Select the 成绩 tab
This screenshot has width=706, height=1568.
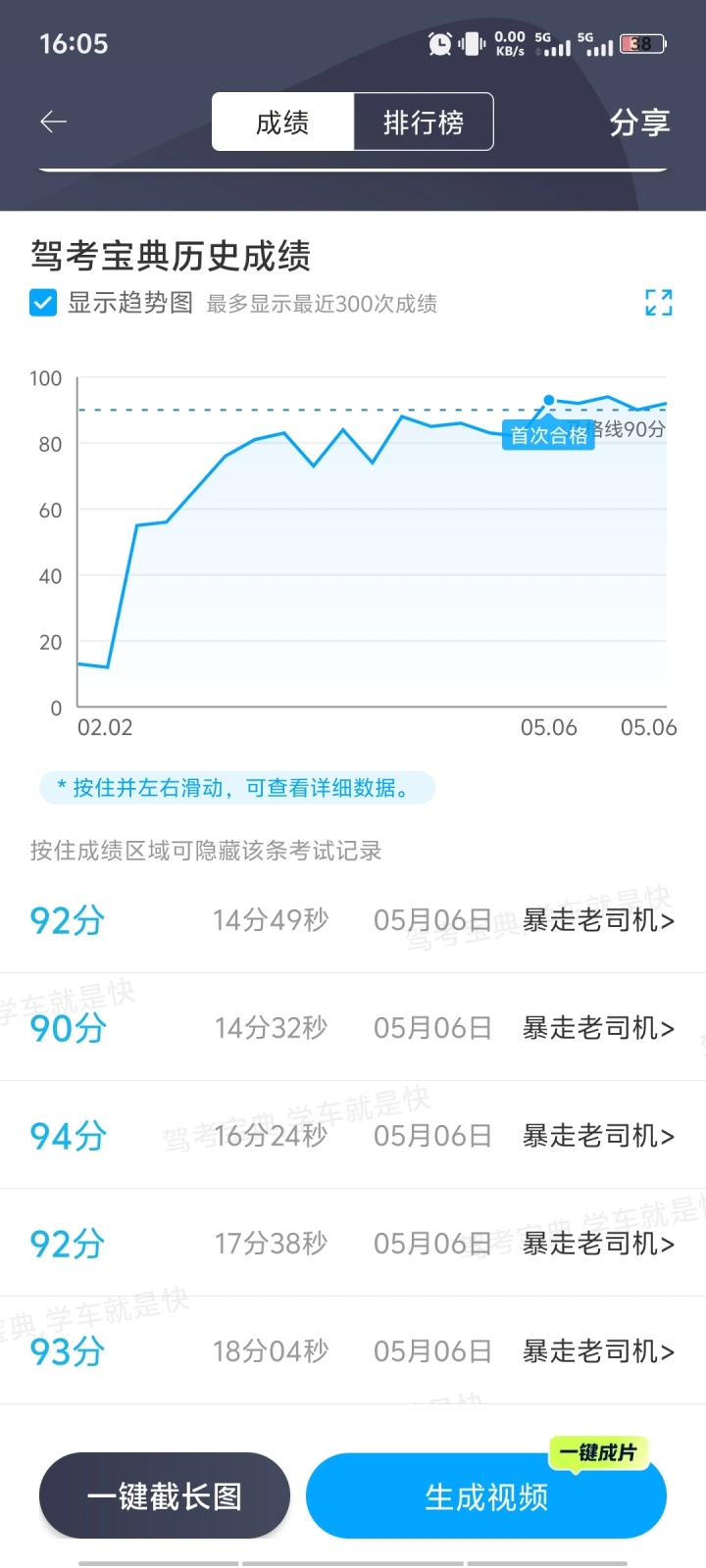pyautogui.click(x=282, y=122)
